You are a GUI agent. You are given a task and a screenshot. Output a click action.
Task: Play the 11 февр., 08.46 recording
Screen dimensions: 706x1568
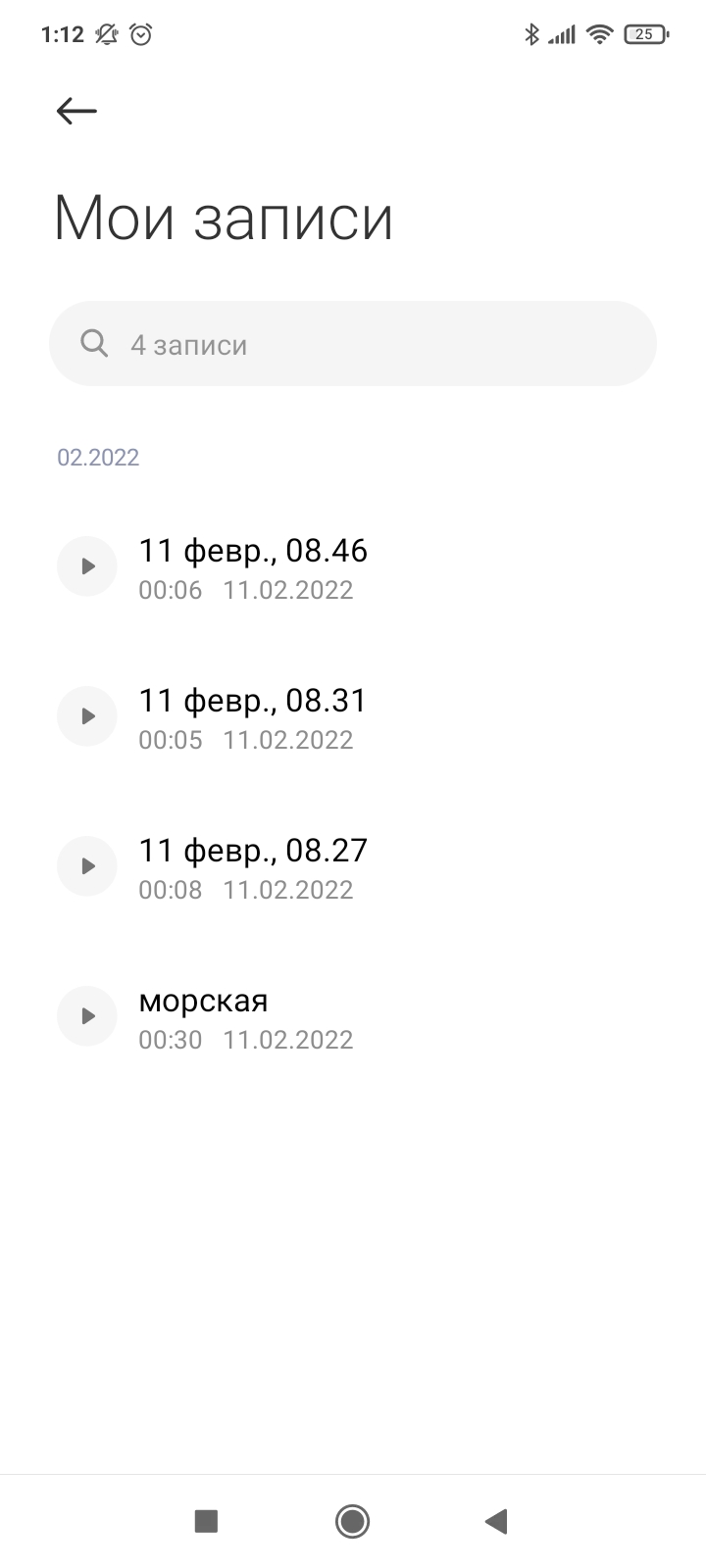tap(87, 566)
